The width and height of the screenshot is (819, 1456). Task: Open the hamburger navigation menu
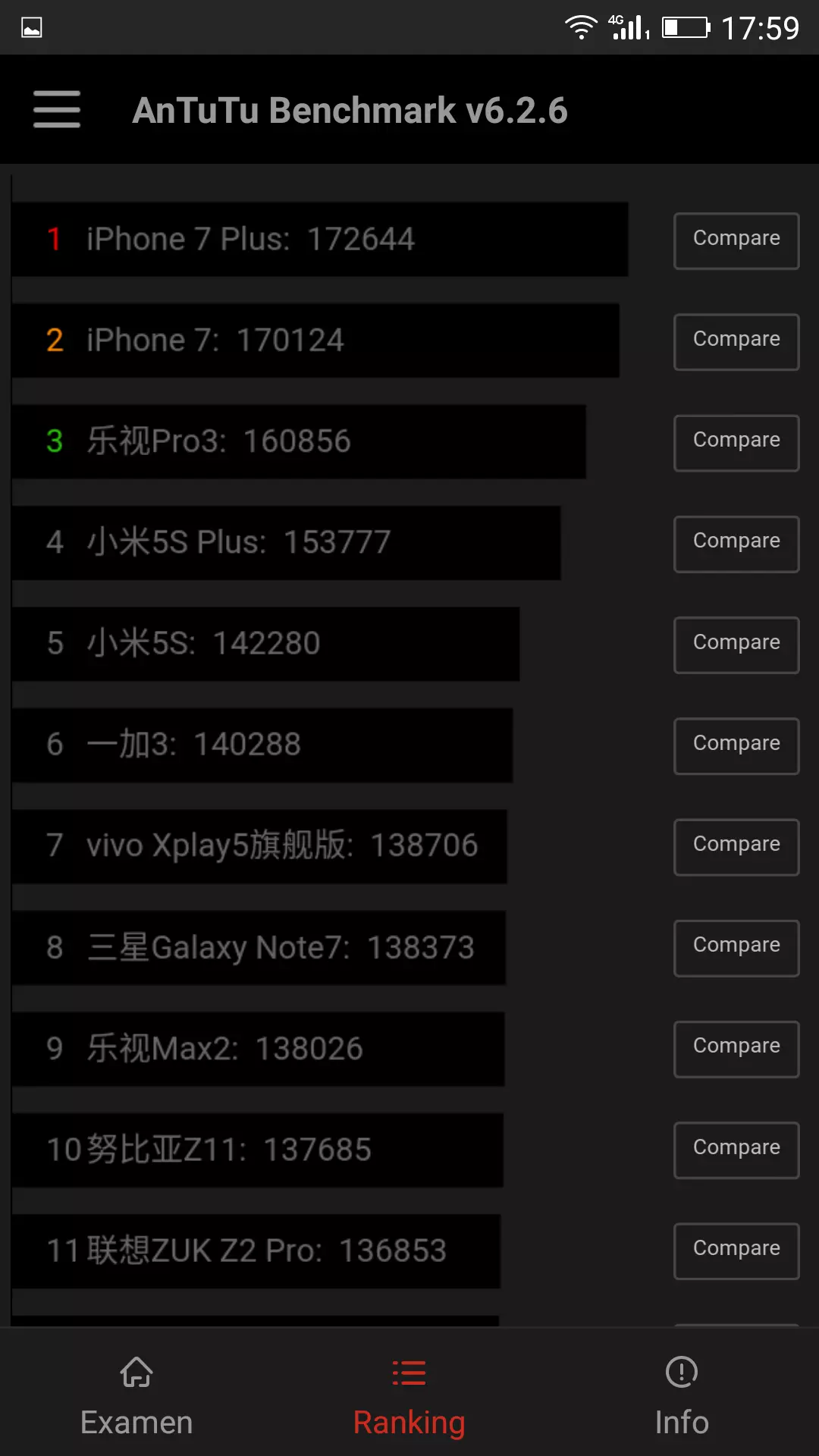[56, 109]
